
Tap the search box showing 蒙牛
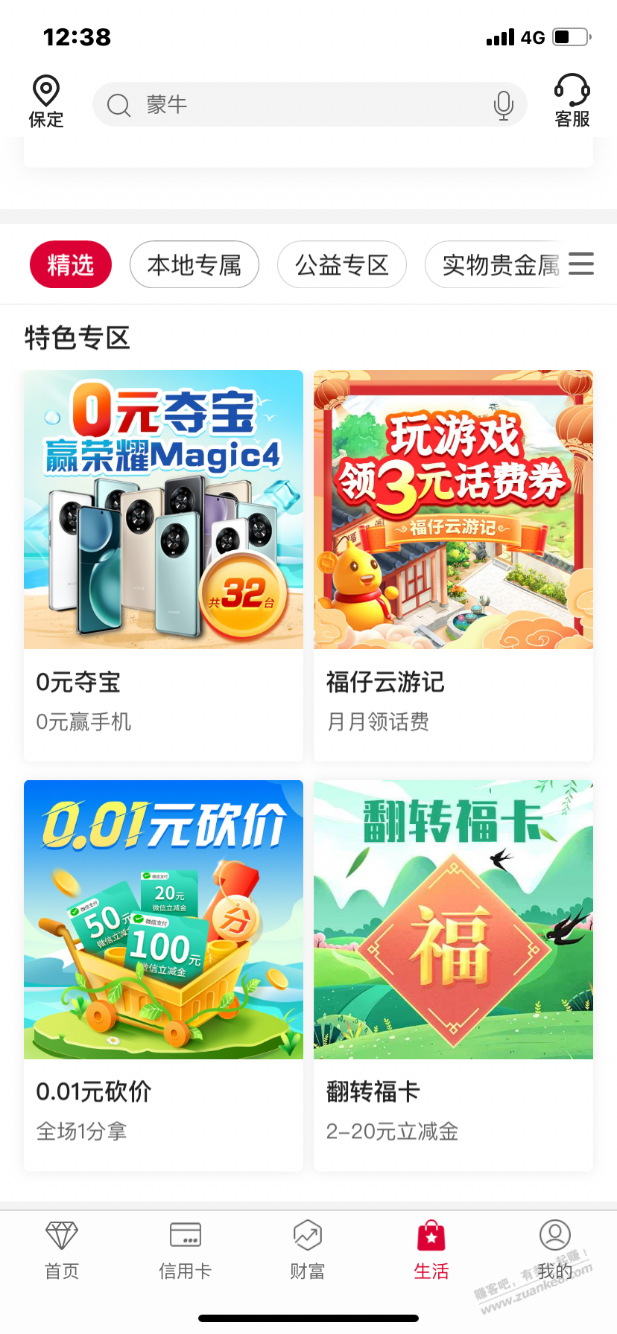pyautogui.click(x=300, y=105)
